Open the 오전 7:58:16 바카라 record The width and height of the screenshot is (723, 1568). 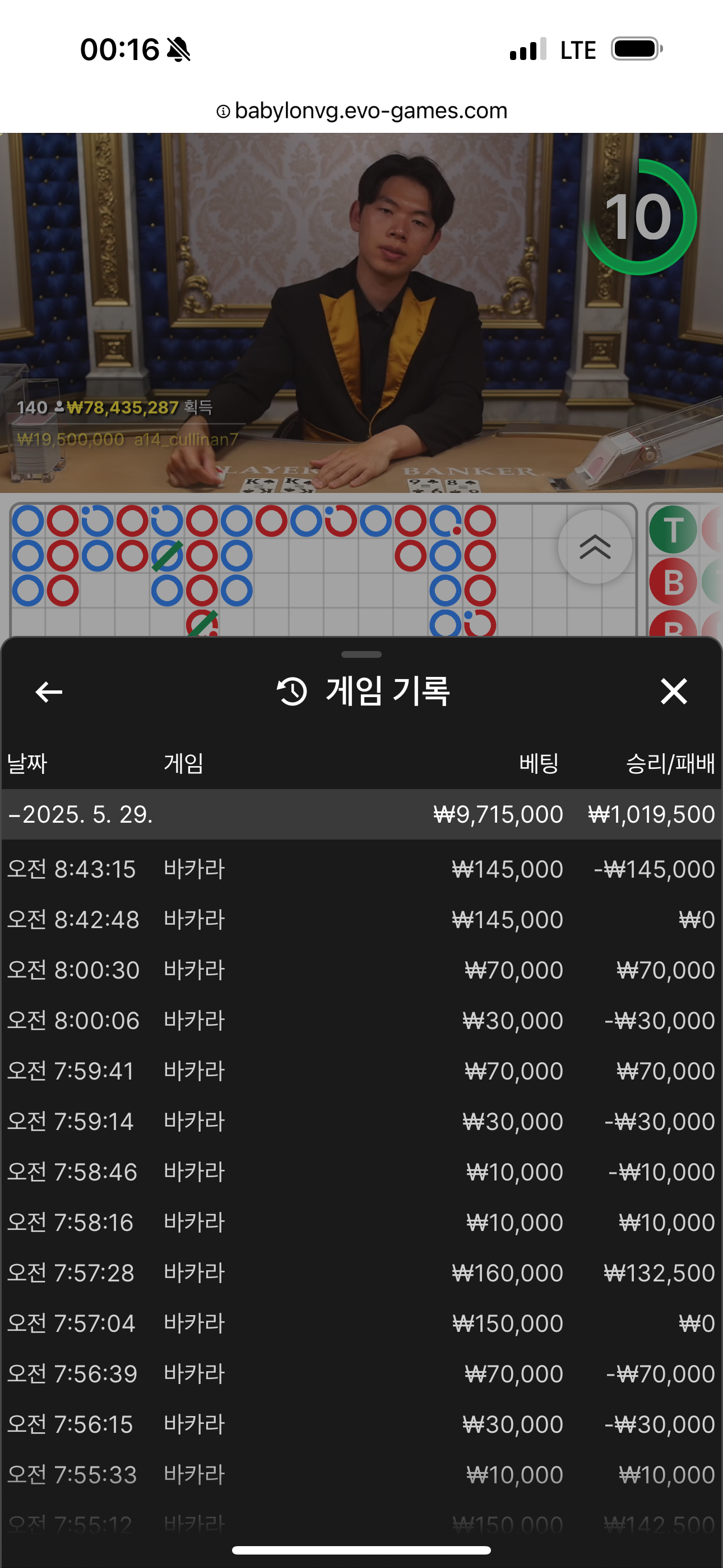pyautogui.click(x=361, y=1222)
